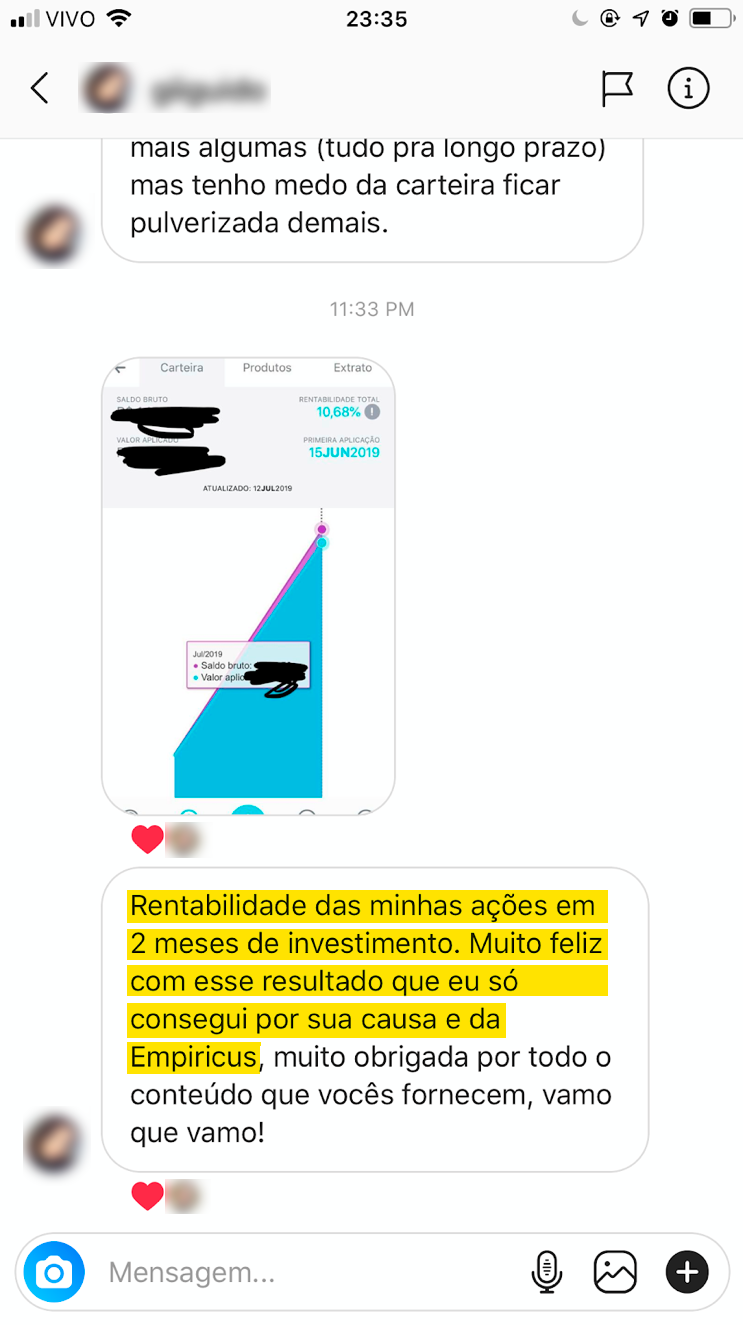Open the plus attachments menu

point(687,1272)
